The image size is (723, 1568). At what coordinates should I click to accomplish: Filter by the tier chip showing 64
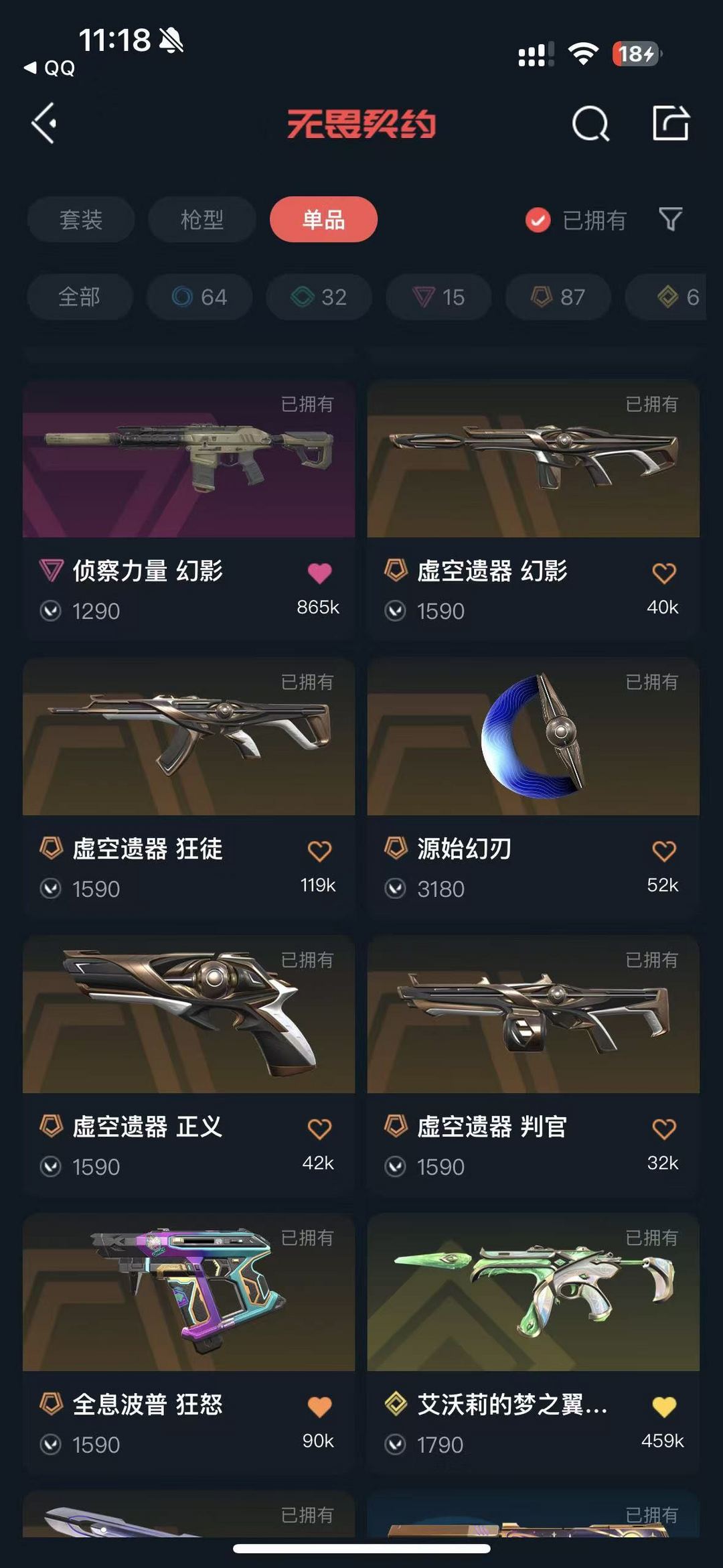point(199,297)
